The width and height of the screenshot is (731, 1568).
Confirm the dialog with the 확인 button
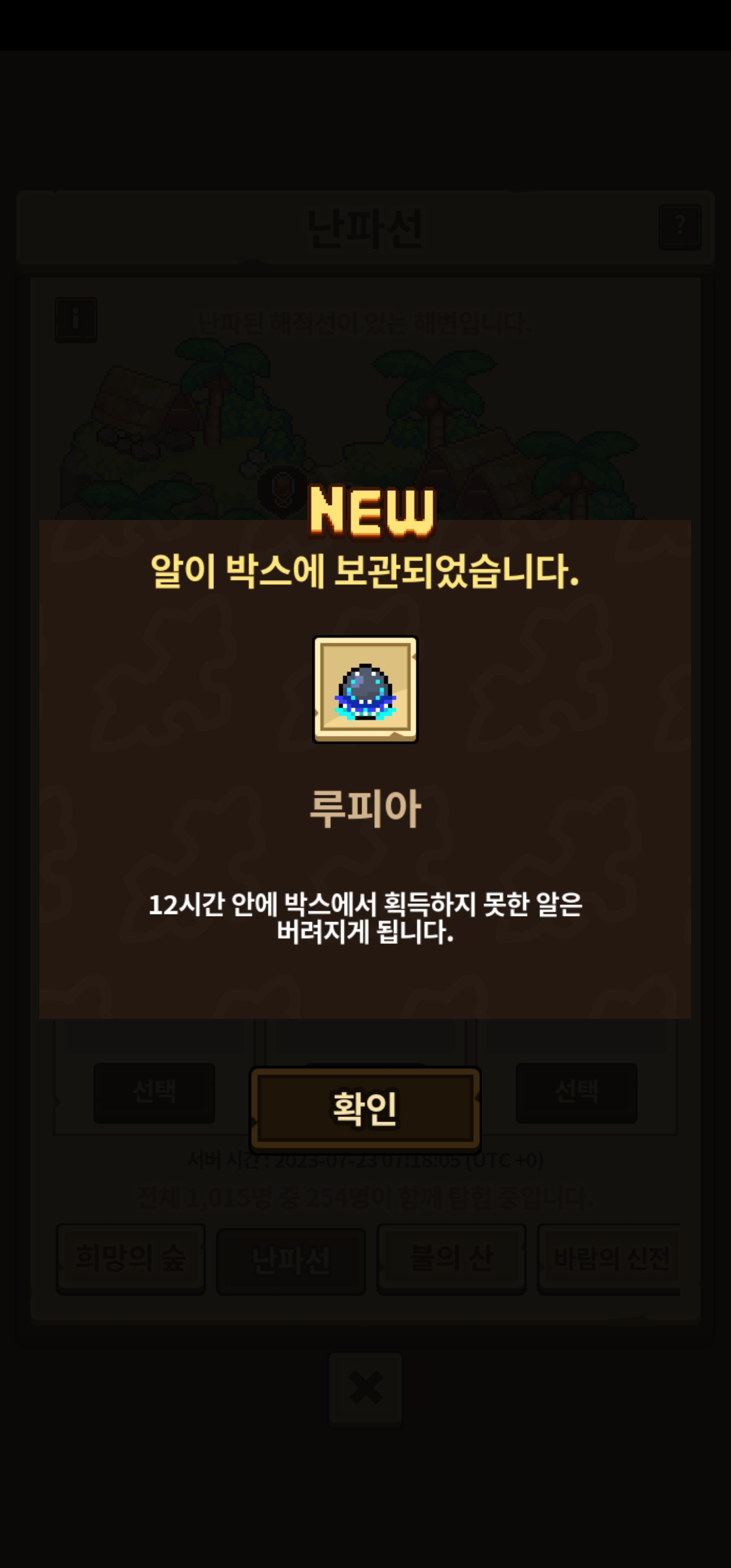point(365,1109)
